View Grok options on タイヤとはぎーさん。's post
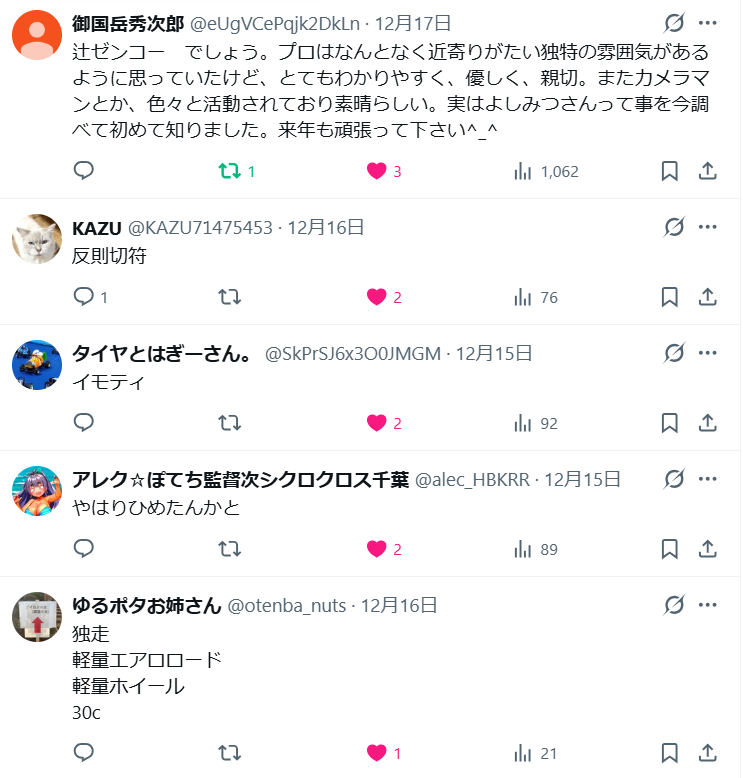 [674, 353]
